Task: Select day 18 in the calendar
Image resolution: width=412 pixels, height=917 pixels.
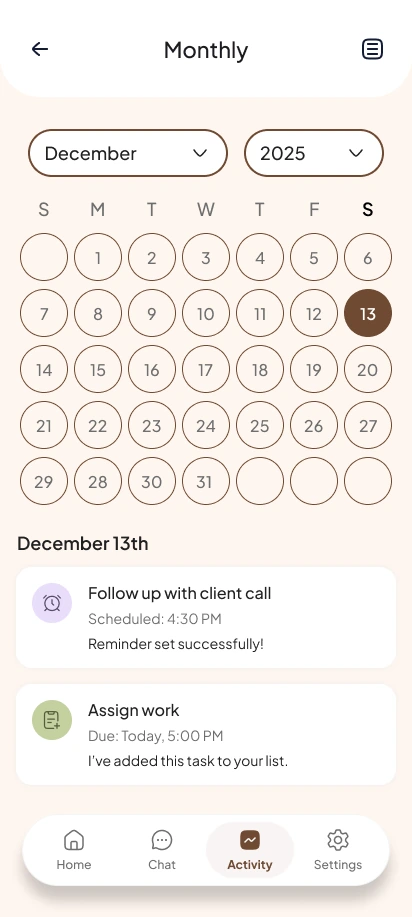Action: pos(260,370)
